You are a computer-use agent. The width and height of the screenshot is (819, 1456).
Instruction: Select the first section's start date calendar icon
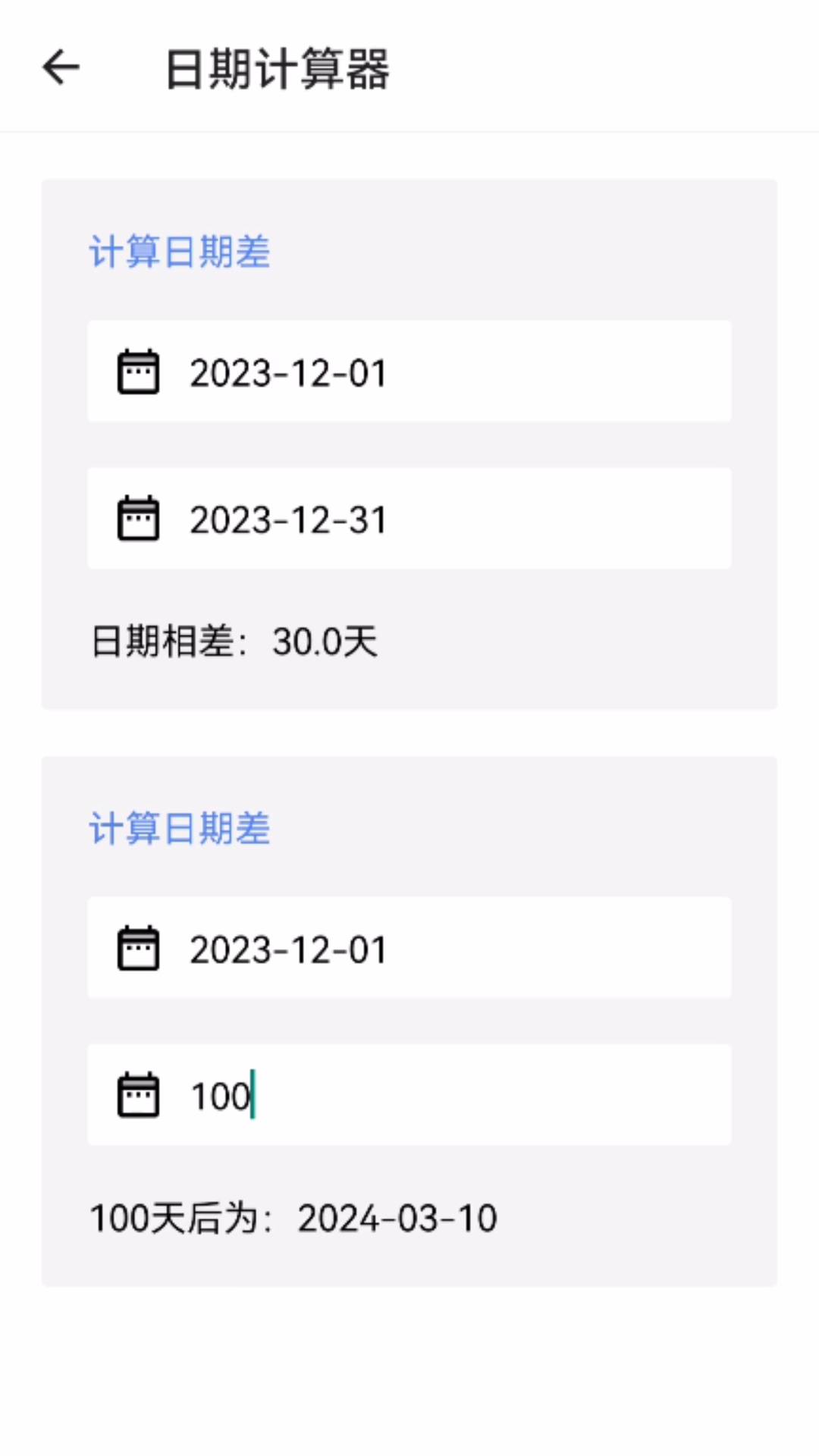(x=139, y=372)
